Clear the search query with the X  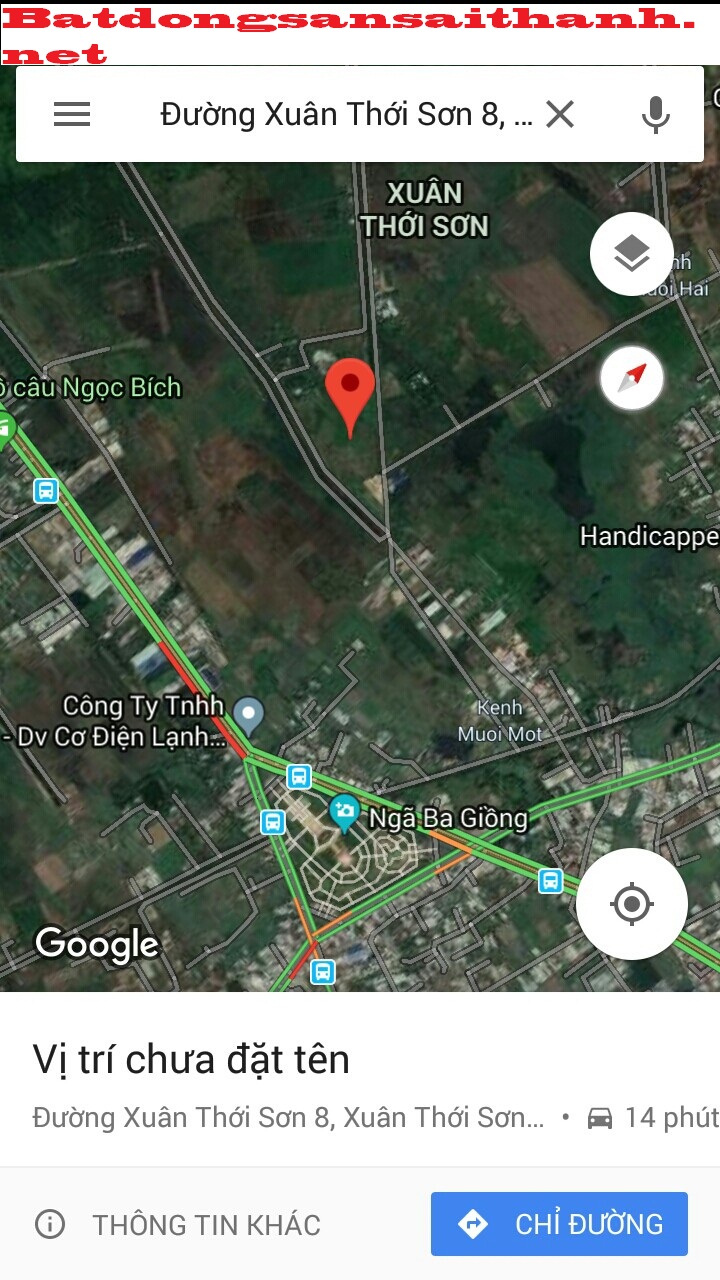(x=560, y=114)
